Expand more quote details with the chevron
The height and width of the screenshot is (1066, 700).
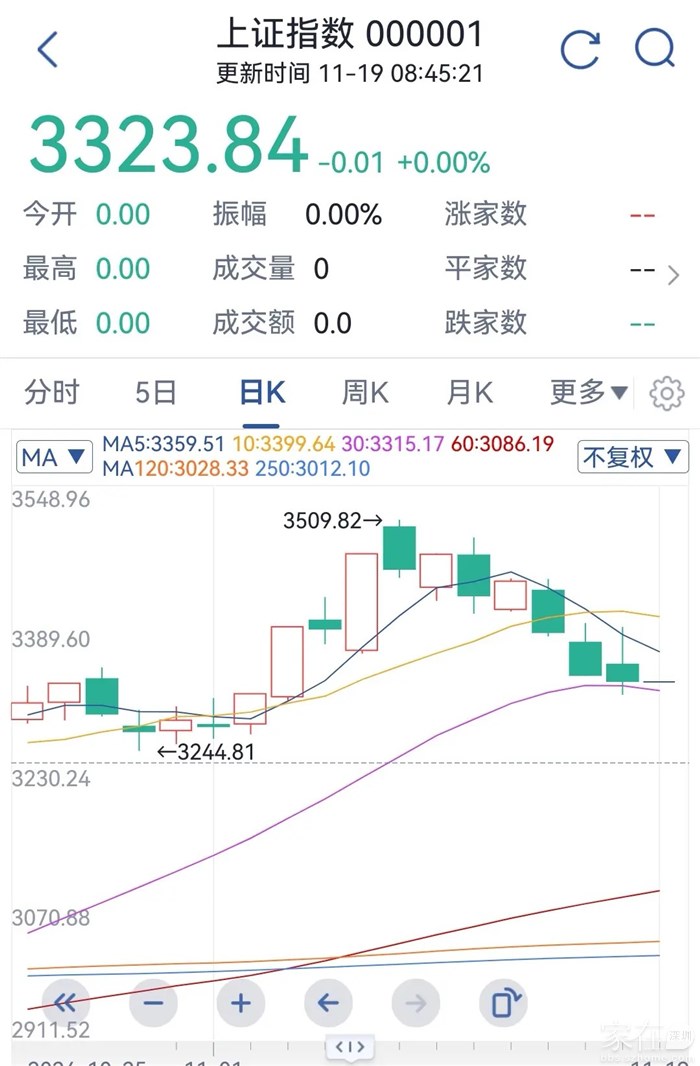coord(673,276)
